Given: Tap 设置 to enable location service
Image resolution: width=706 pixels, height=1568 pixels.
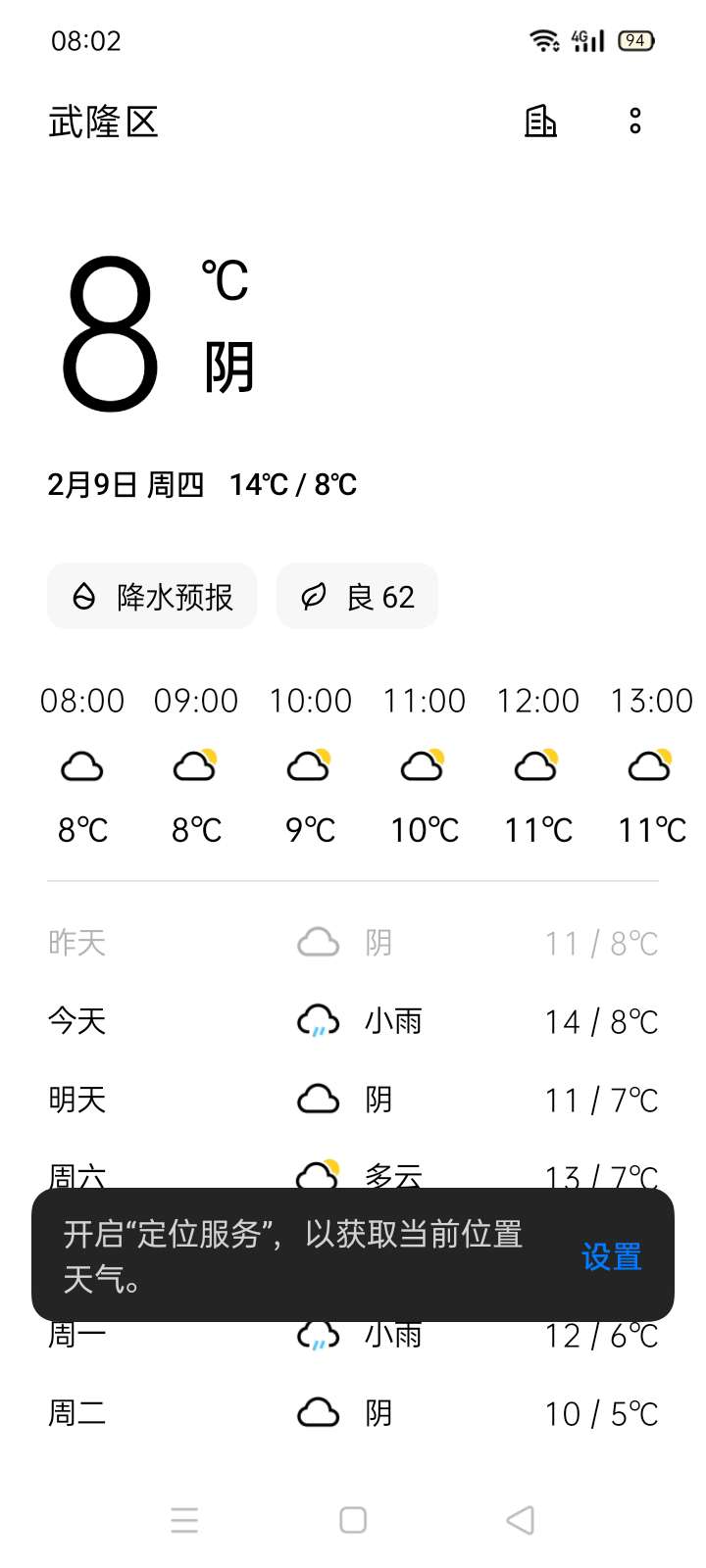Looking at the screenshot, I should click(611, 1256).
